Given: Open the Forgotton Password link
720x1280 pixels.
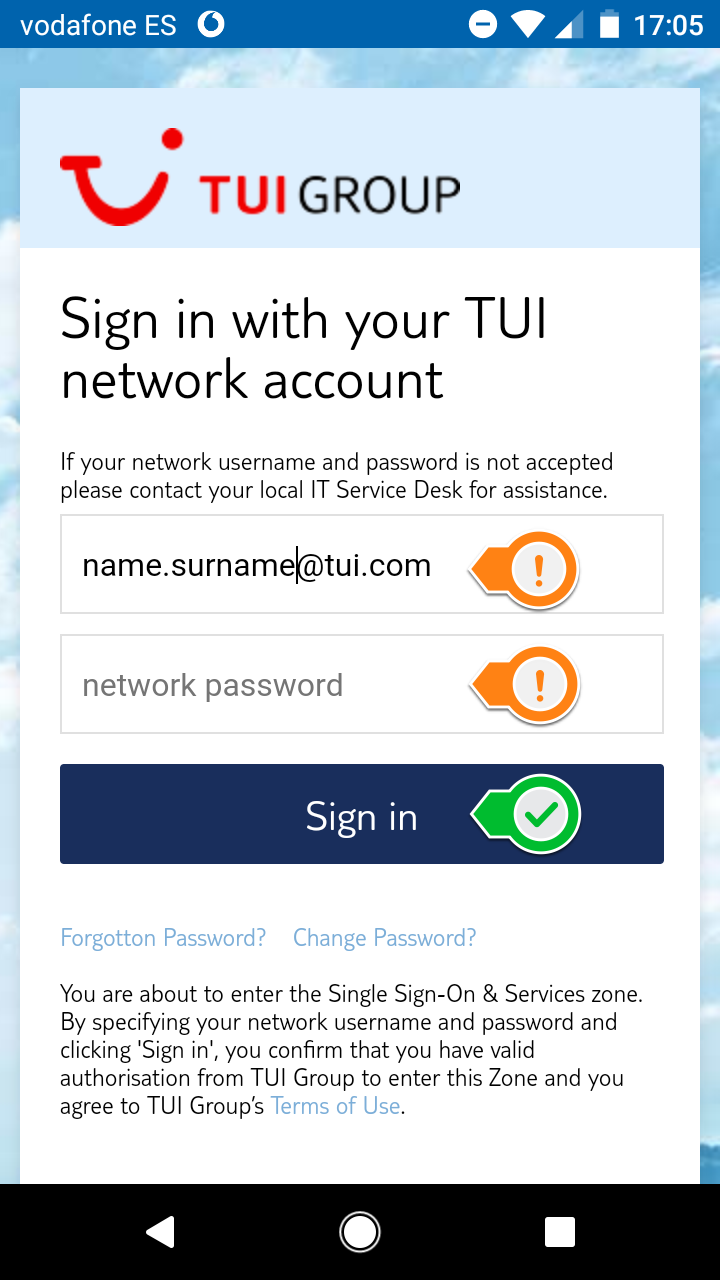Looking at the screenshot, I should tap(163, 938).
